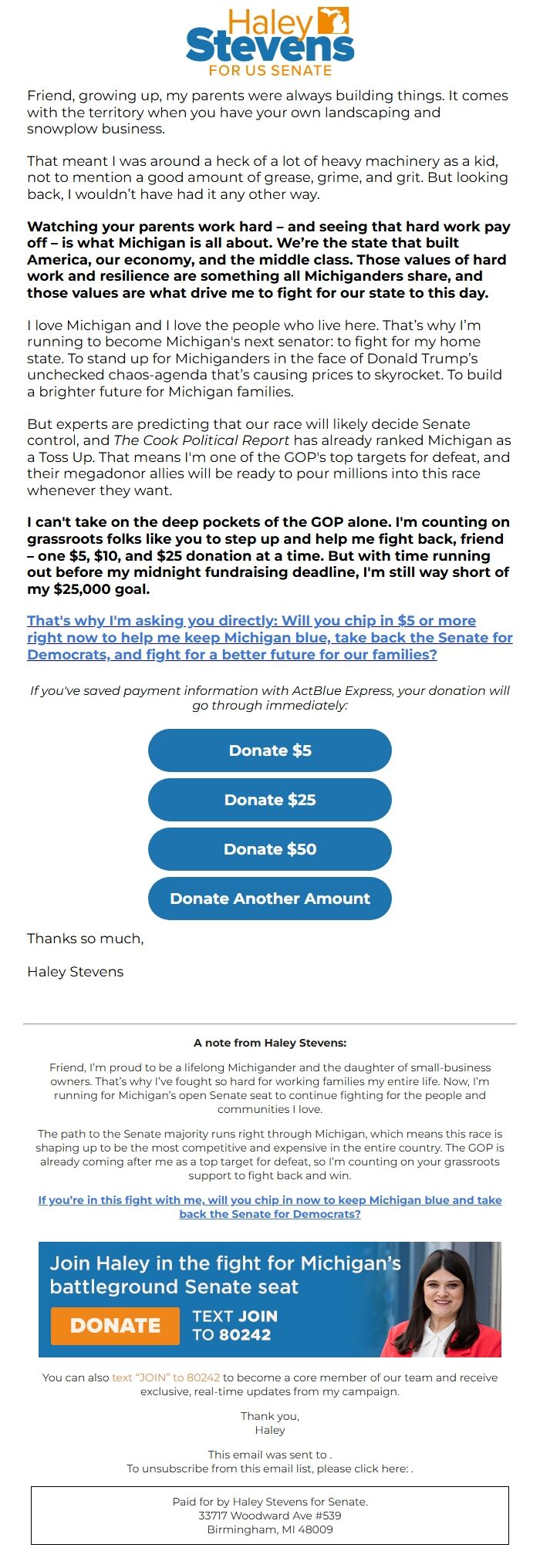The height and width of the screenshot is (1568, 540).
Task: Open the text "JOIN" to 80242 link
Action: point(166,1377)
